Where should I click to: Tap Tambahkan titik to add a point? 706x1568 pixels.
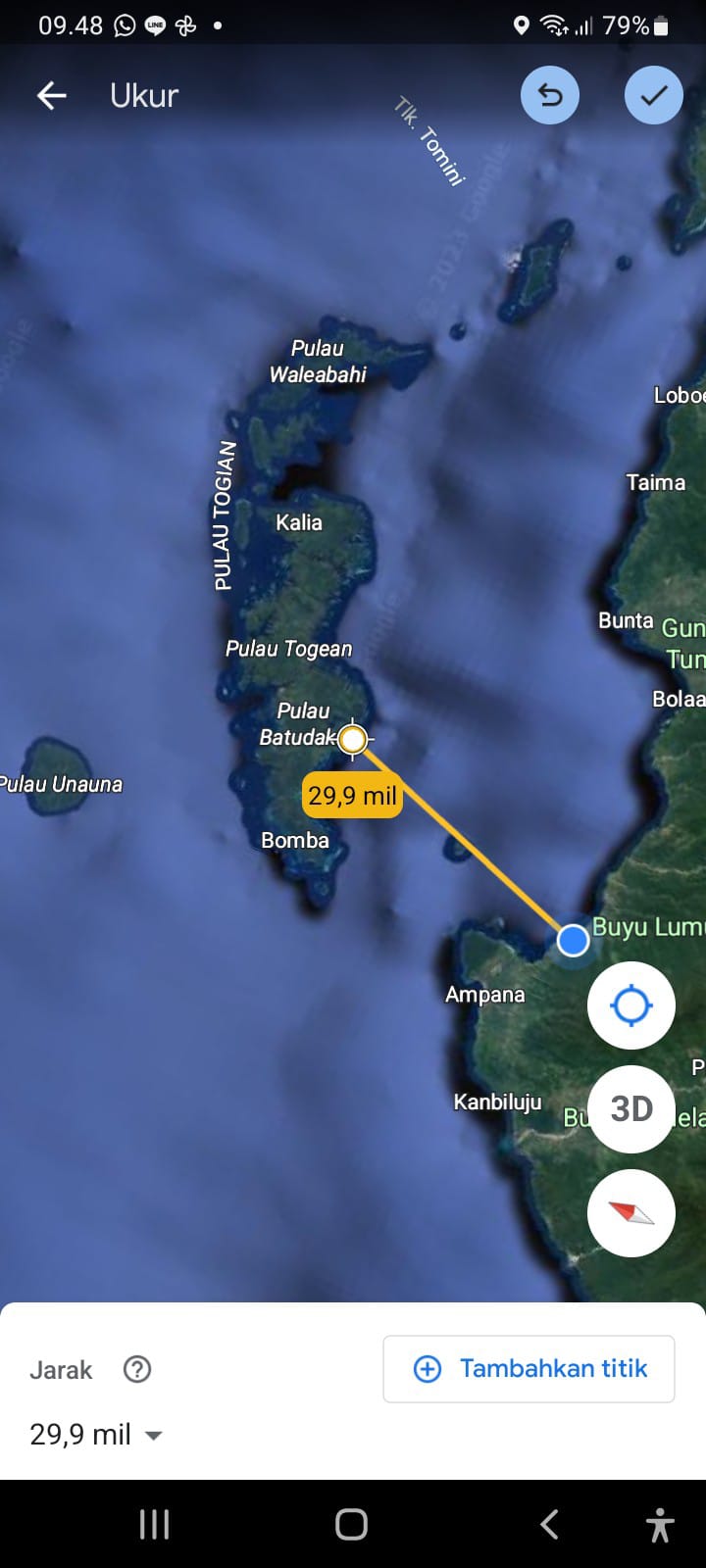click(529, 1369)
